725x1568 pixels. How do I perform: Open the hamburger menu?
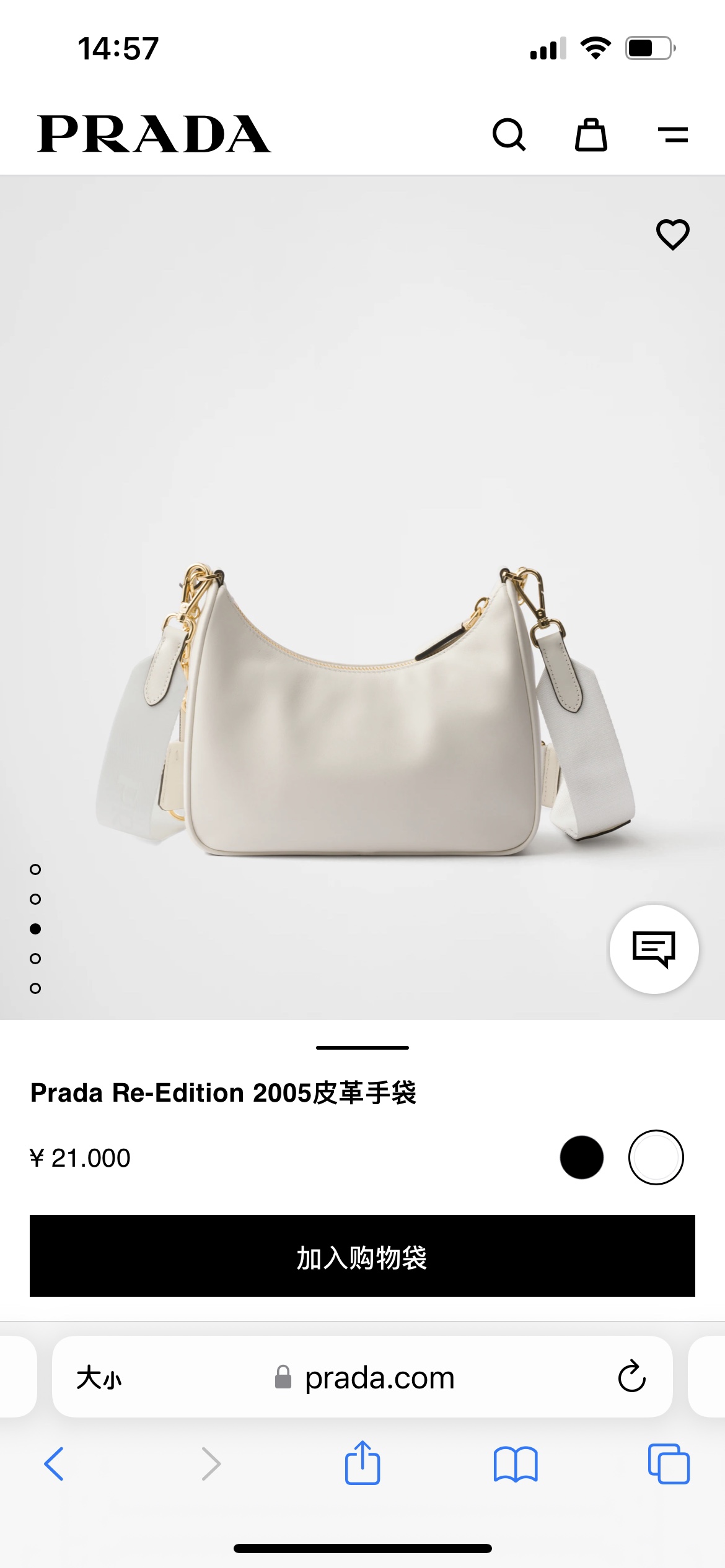pos(672,134)
